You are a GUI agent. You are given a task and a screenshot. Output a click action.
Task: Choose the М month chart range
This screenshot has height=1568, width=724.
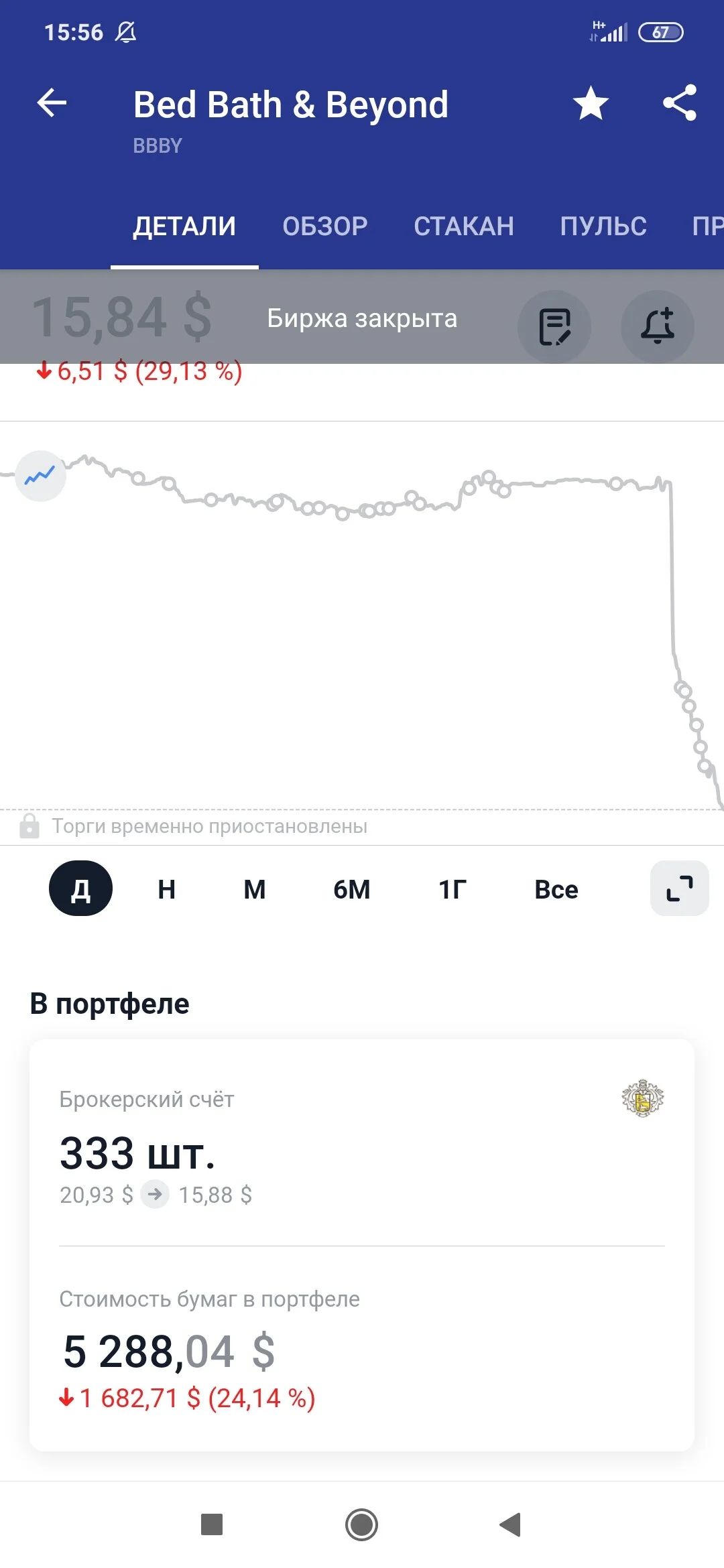255,889
